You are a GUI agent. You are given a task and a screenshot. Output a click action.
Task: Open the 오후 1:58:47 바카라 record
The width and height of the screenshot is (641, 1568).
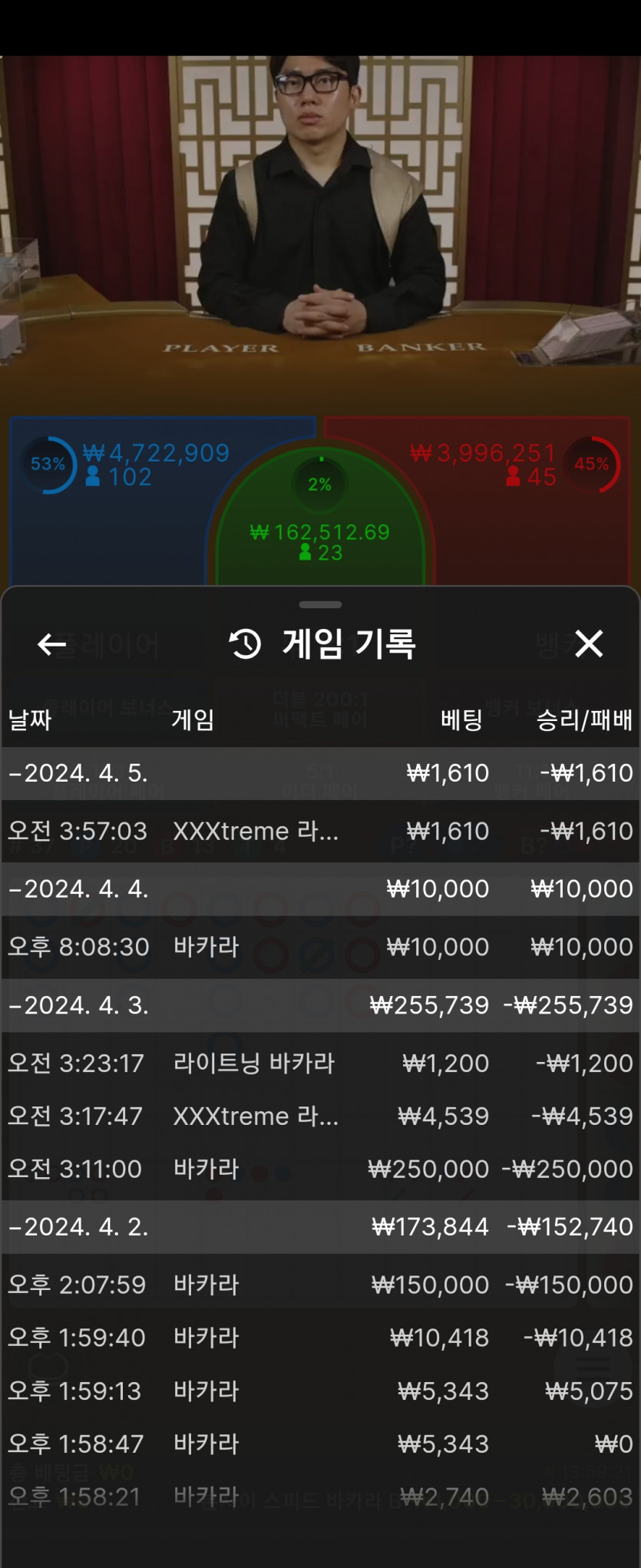click(320, 1444)
